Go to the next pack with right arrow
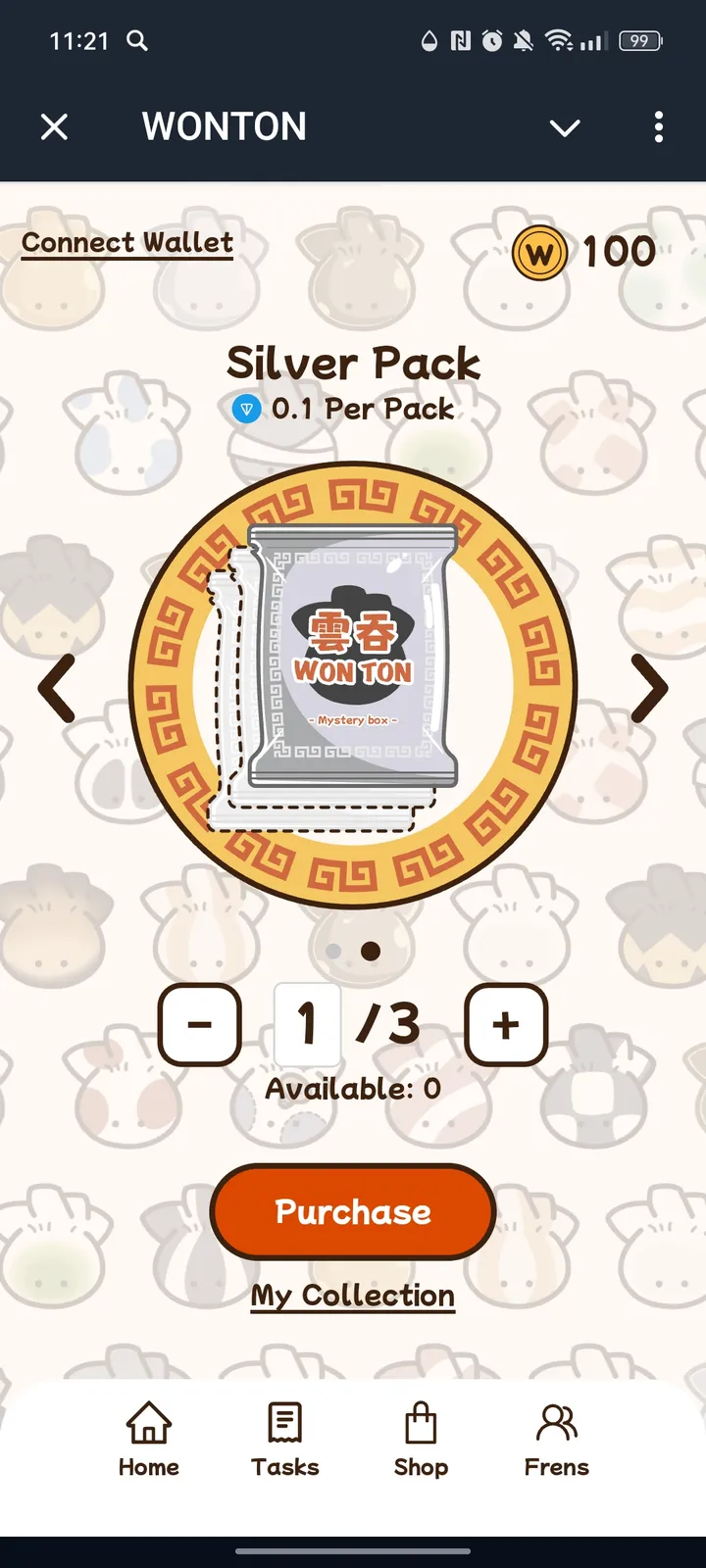 coord(648,688)
